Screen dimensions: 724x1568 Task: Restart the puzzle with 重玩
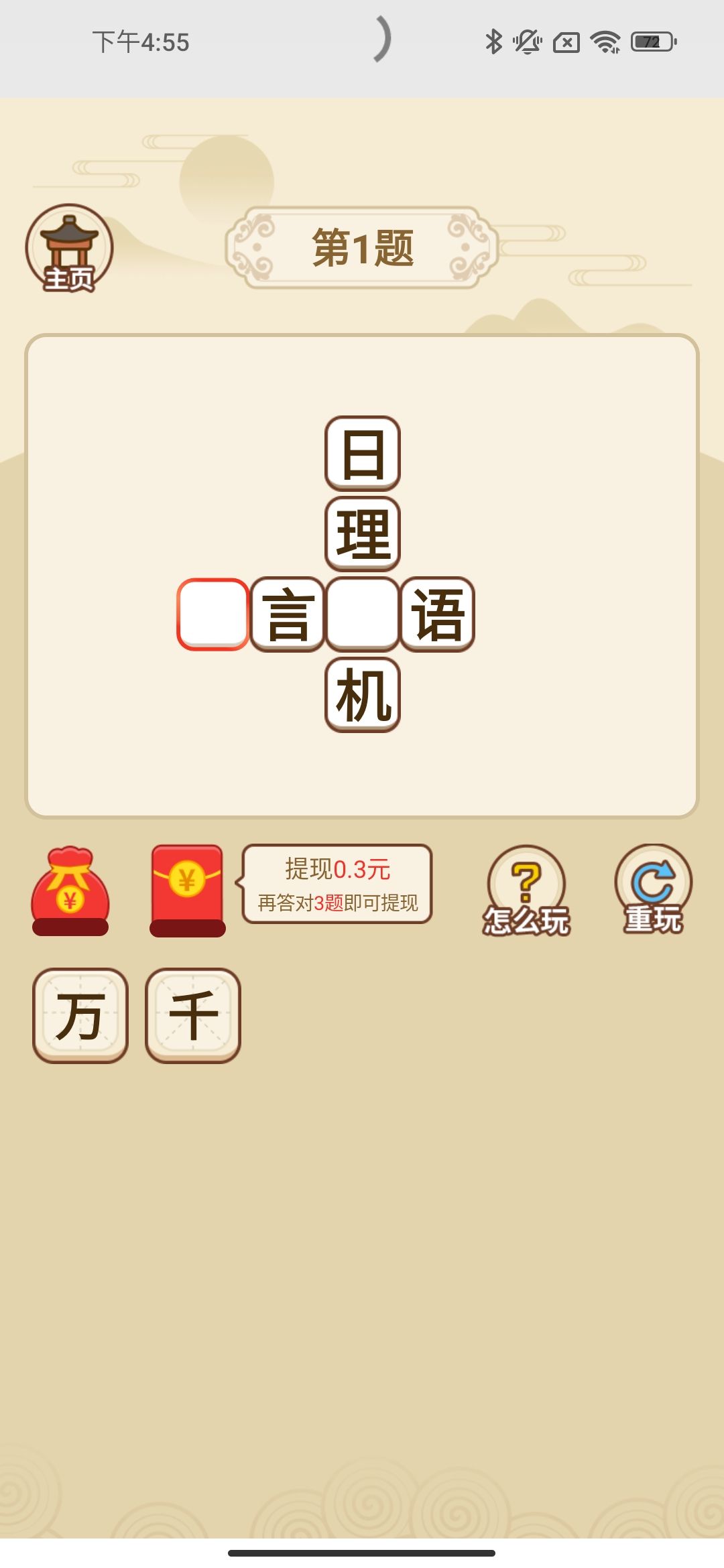[x=653, y=889]
